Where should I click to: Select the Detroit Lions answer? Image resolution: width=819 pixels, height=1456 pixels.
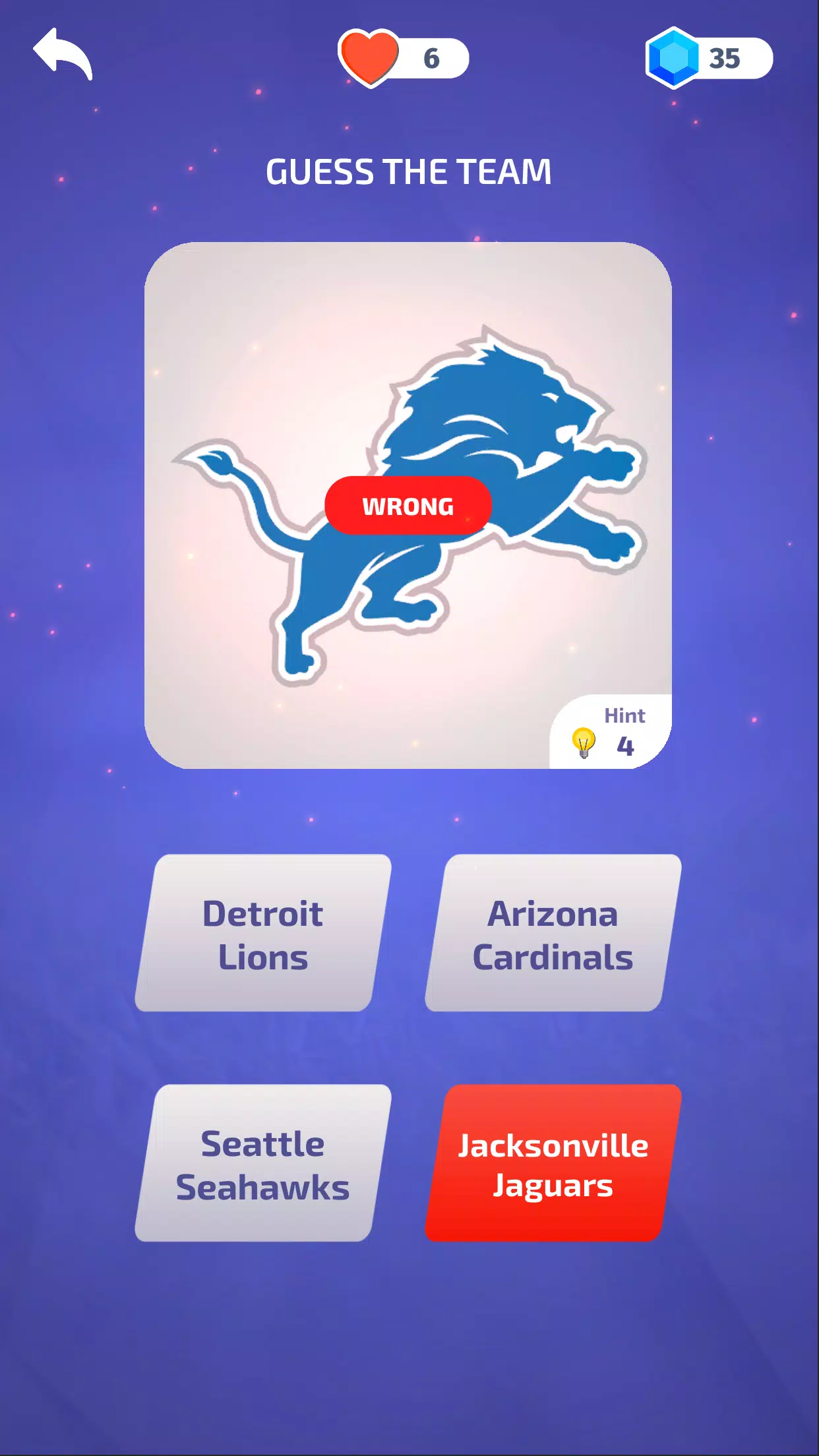(263, 934)
